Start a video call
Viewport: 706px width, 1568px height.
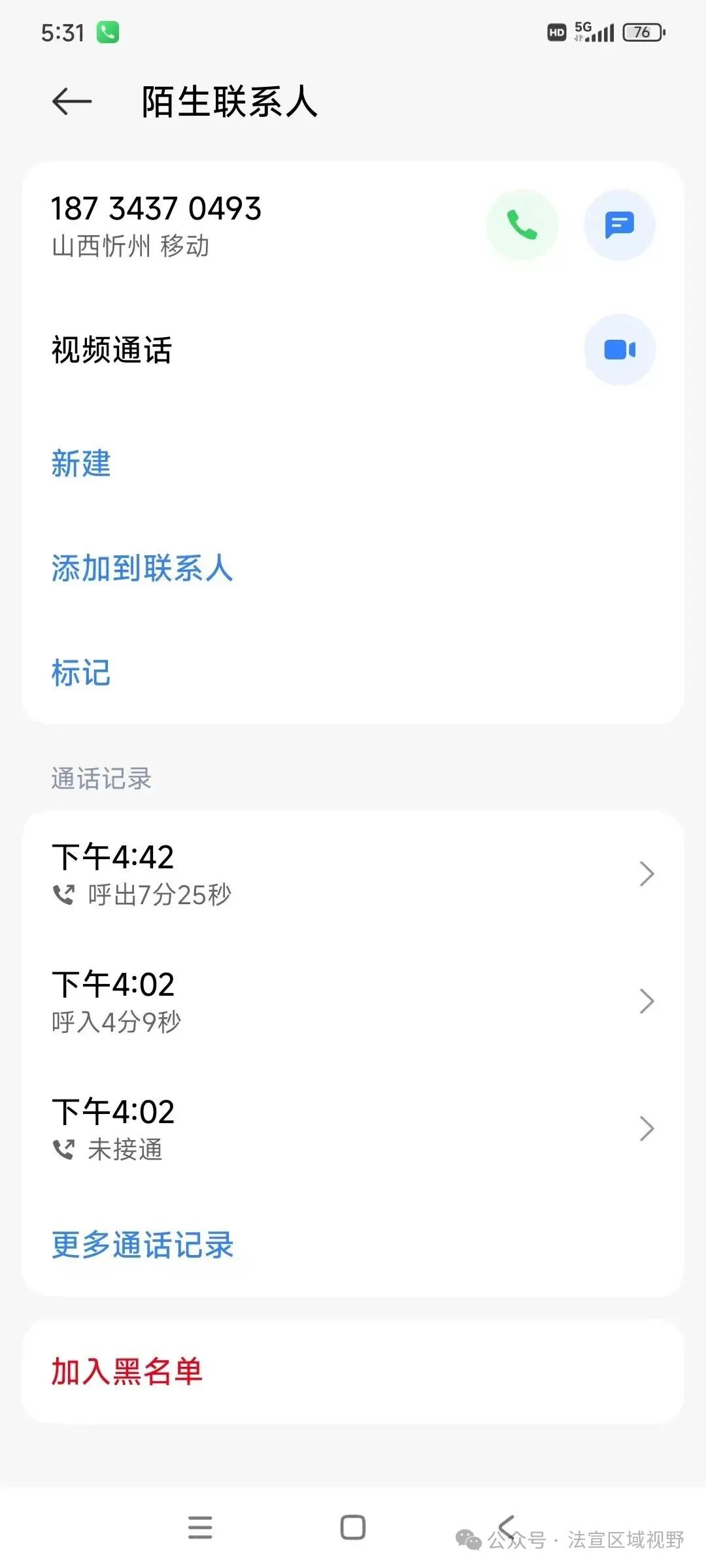coord(619,350)
